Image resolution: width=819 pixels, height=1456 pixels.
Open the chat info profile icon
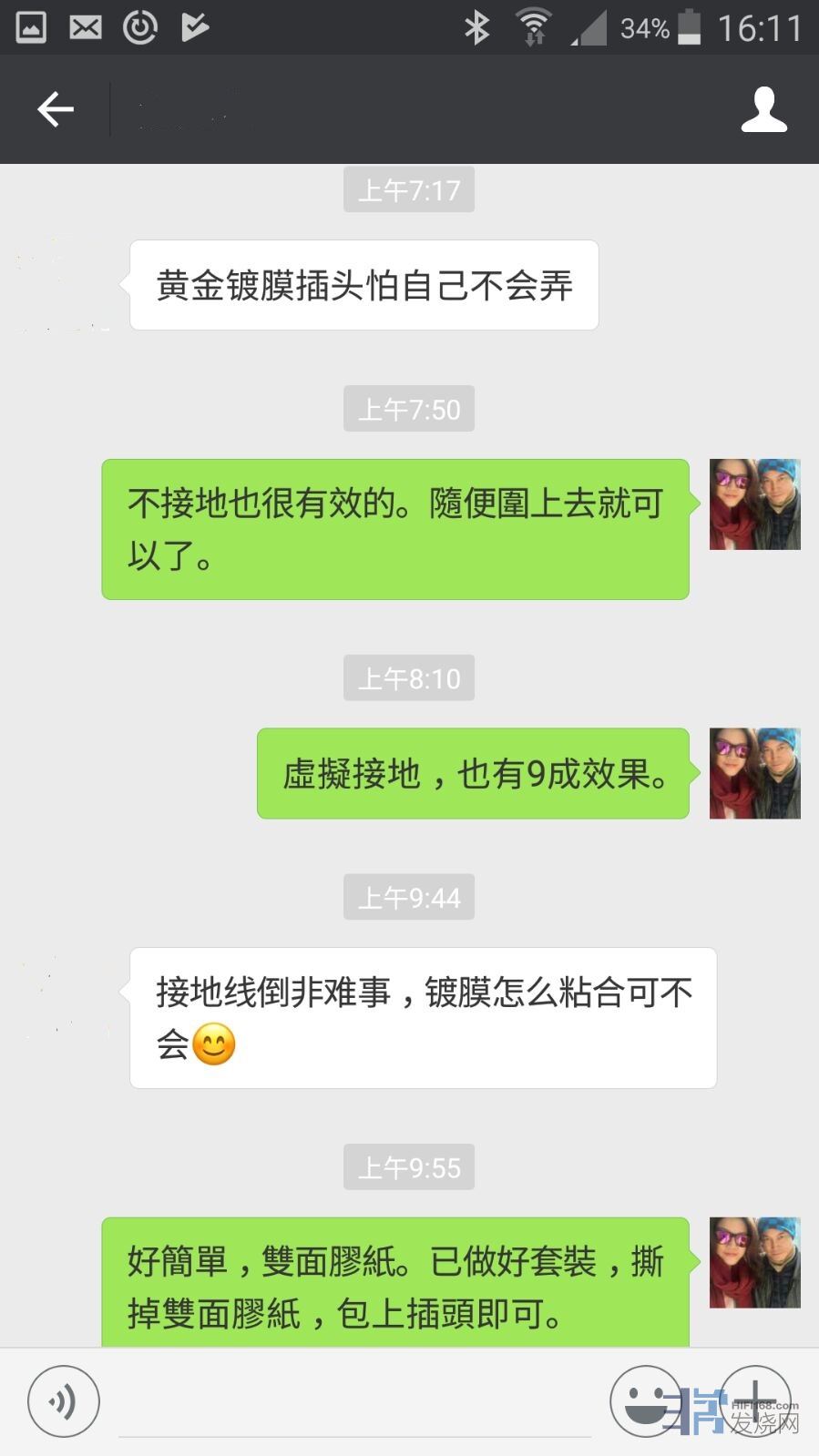(x=763, y=109)
